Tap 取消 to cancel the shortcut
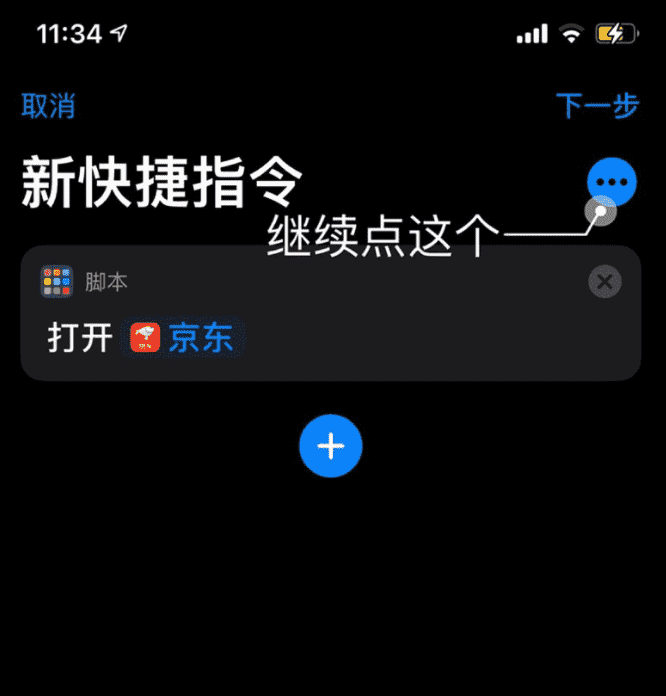The image size is (666, 696). (x=48, y=106)
